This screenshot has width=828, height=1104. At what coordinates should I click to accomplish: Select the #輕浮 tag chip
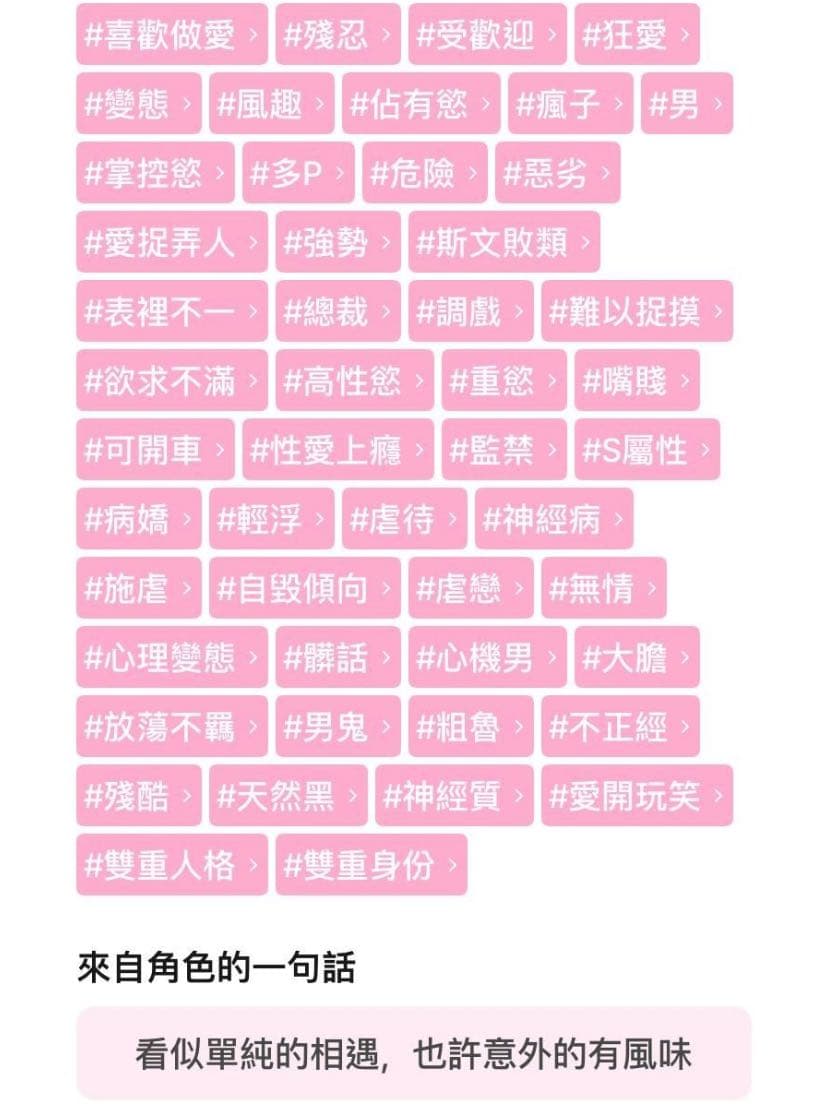pos(270,520)
